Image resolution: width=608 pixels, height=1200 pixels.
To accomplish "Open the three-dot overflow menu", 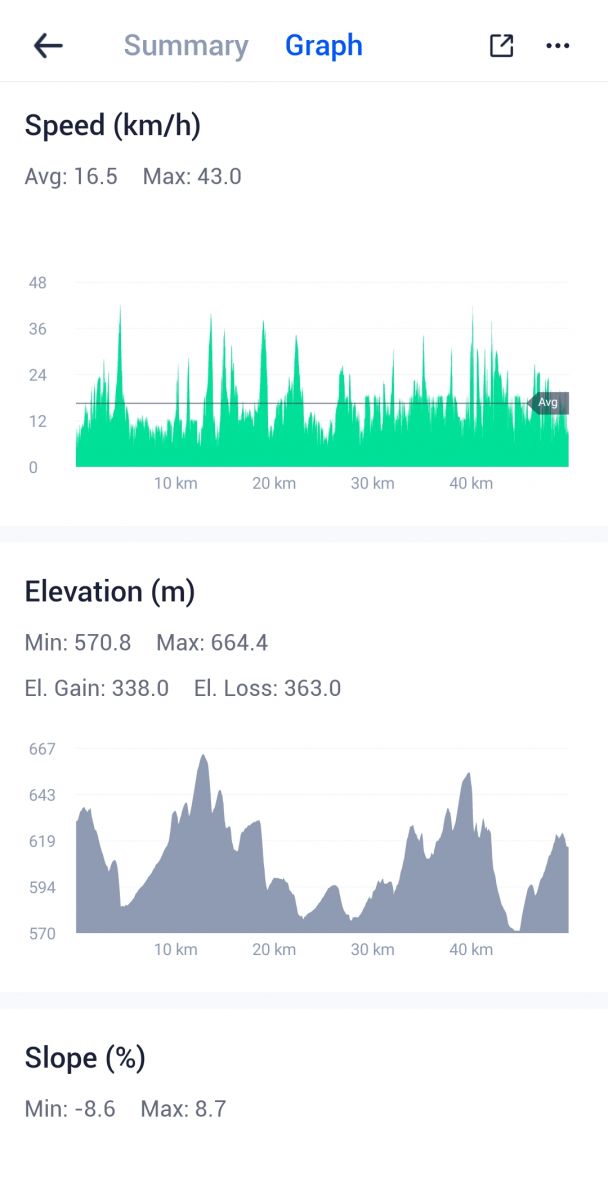I will click(558, 45).
